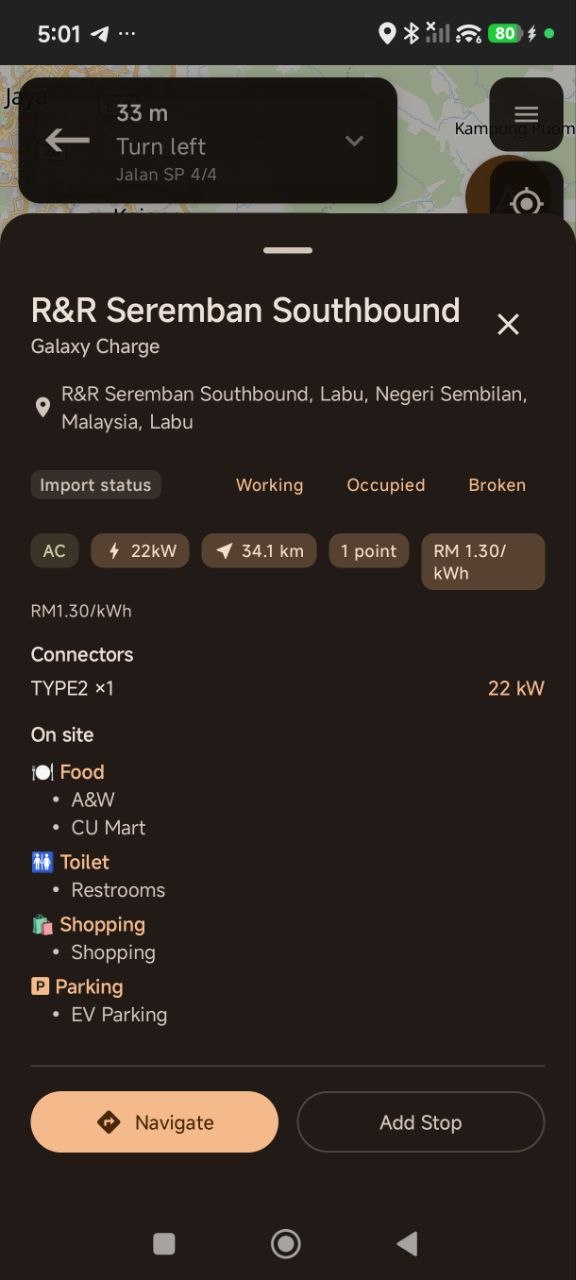This screenshot has width=576, height=1280.
Task: Mark the charger as Occupied
Action: coord(386,485)
